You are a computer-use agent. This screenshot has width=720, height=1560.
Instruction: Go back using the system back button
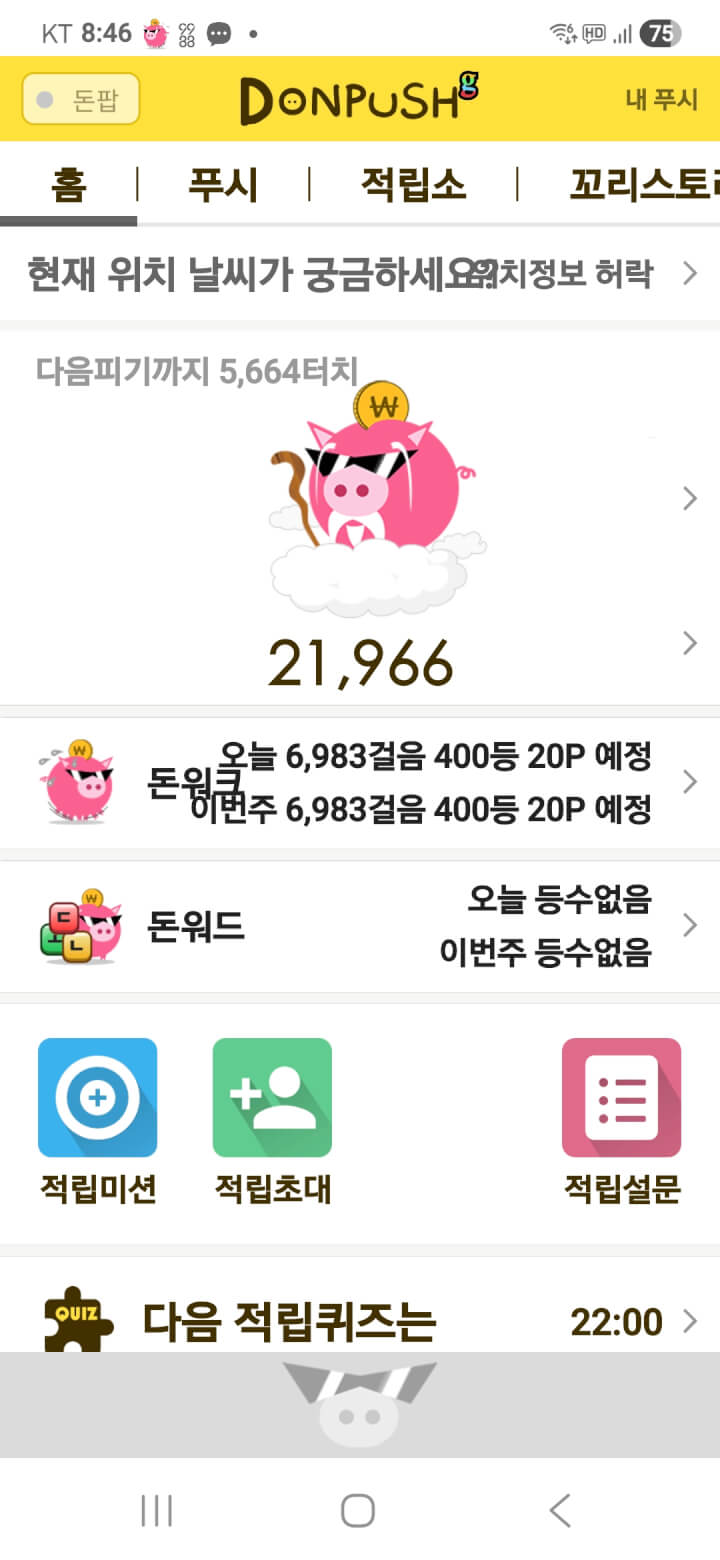point(560,1510)
